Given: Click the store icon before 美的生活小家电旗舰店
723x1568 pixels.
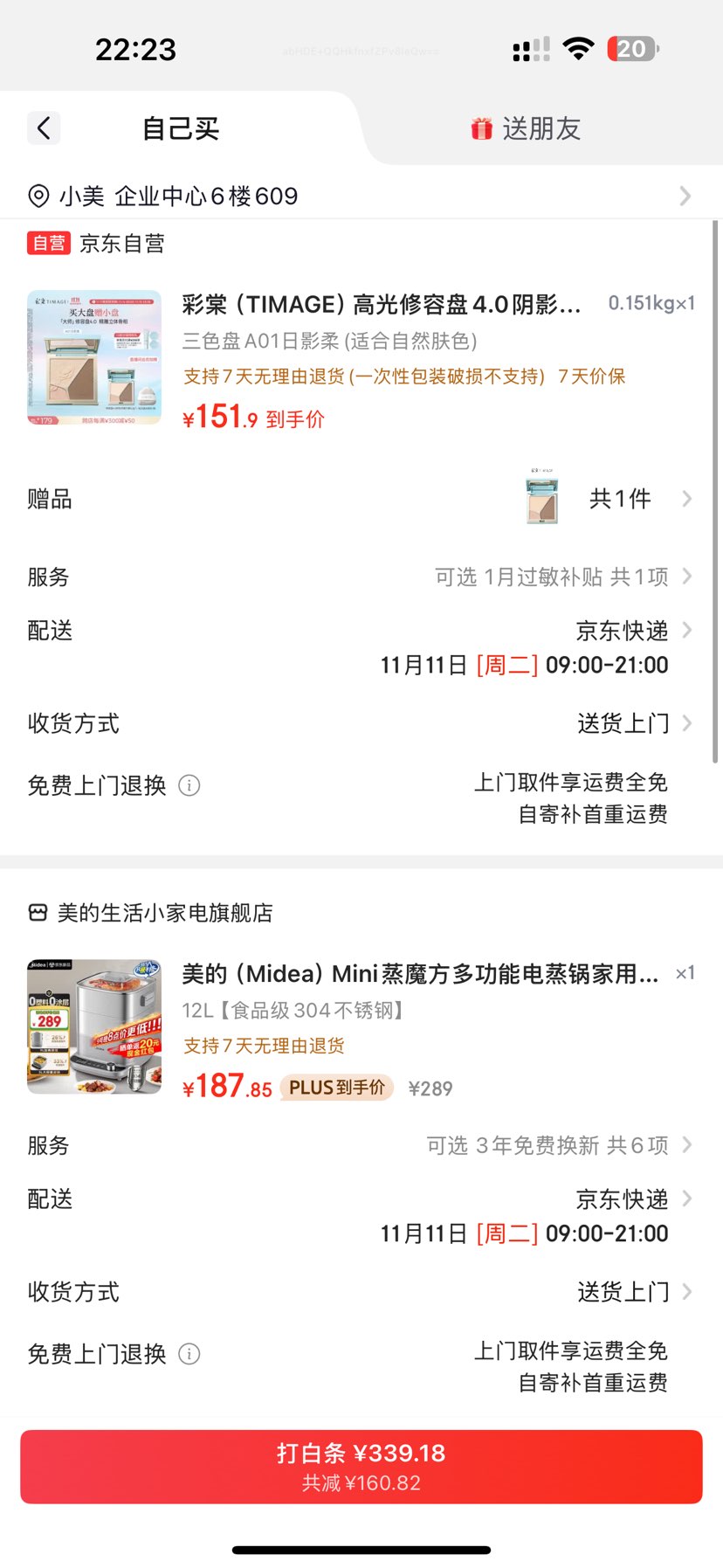Looking at the screenshot, I should coord(38,913).
